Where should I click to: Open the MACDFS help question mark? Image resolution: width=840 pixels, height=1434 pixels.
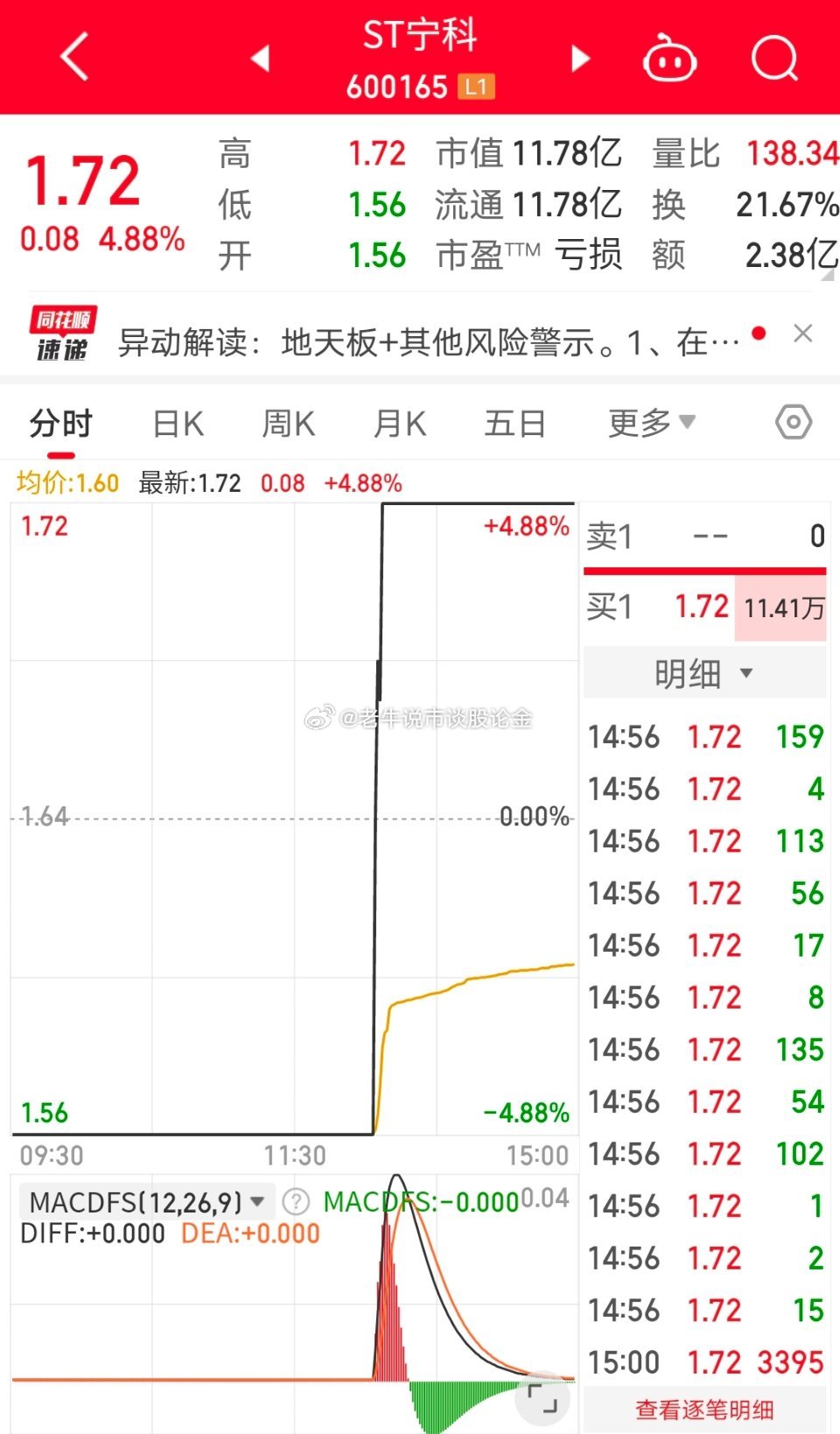pyautogui.click(x=296, y=1202)
